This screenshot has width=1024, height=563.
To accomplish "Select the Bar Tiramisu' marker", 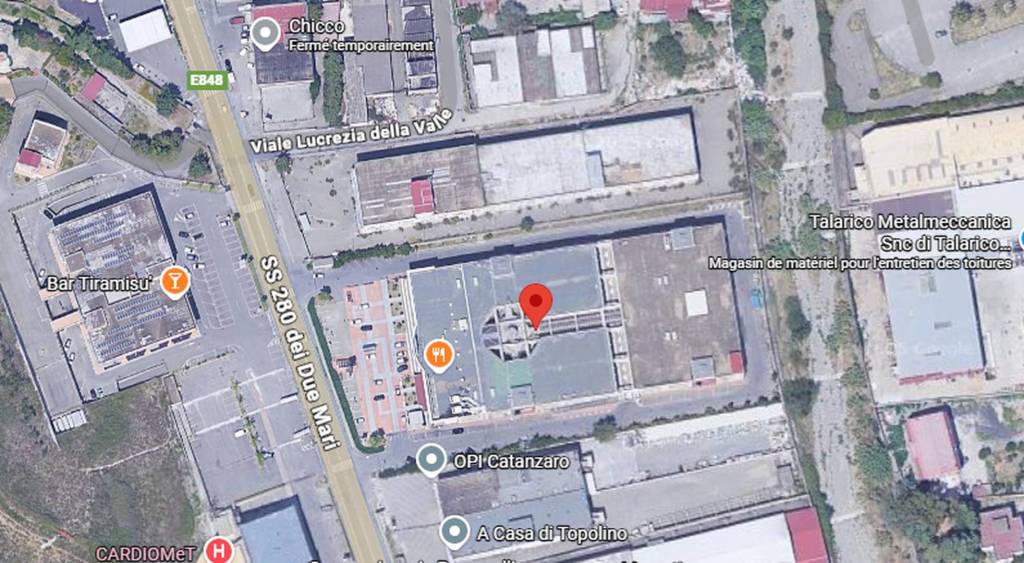I will (174, 282).
